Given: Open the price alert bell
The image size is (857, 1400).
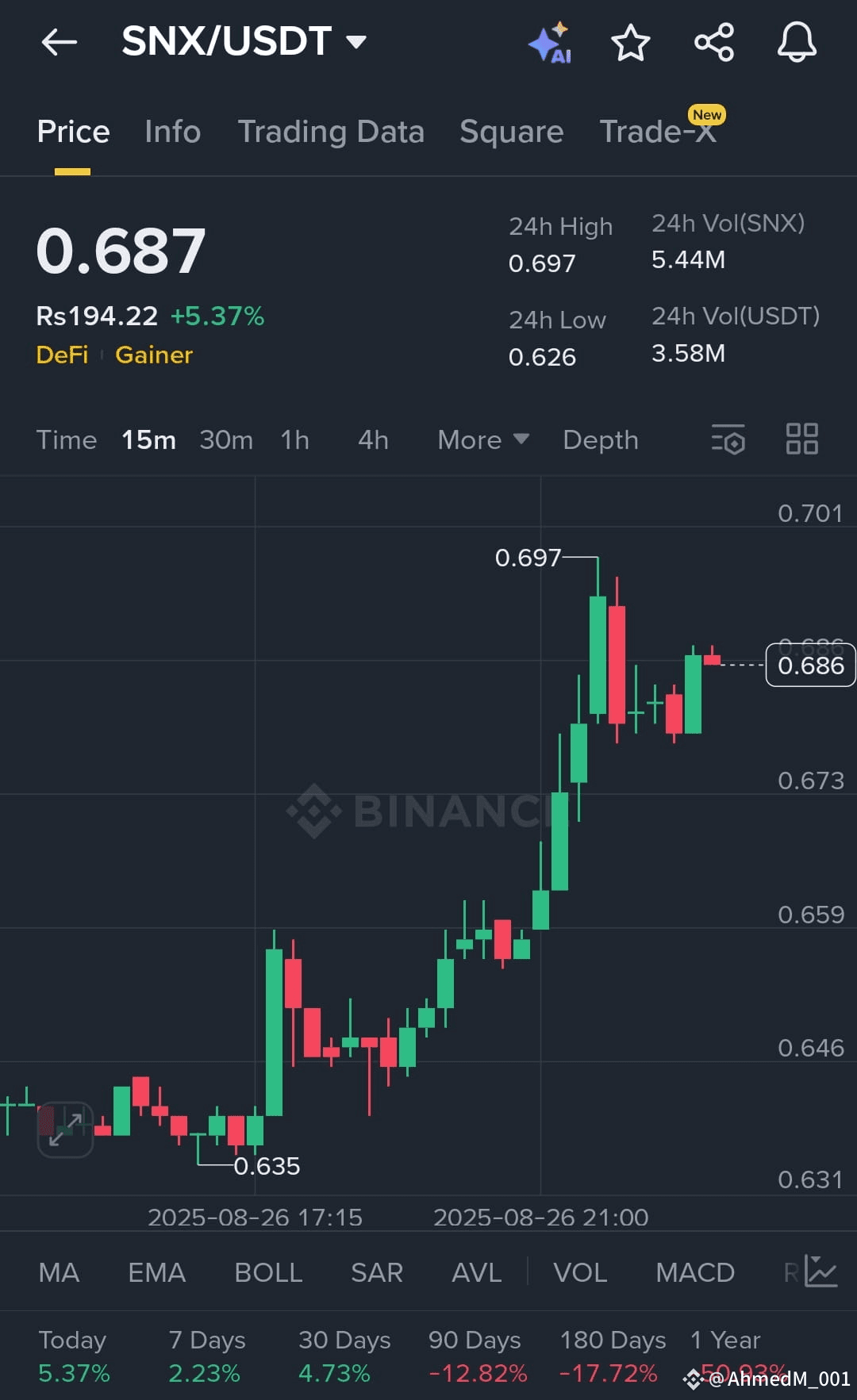Looking at the screenshot, I should (797, 43).
